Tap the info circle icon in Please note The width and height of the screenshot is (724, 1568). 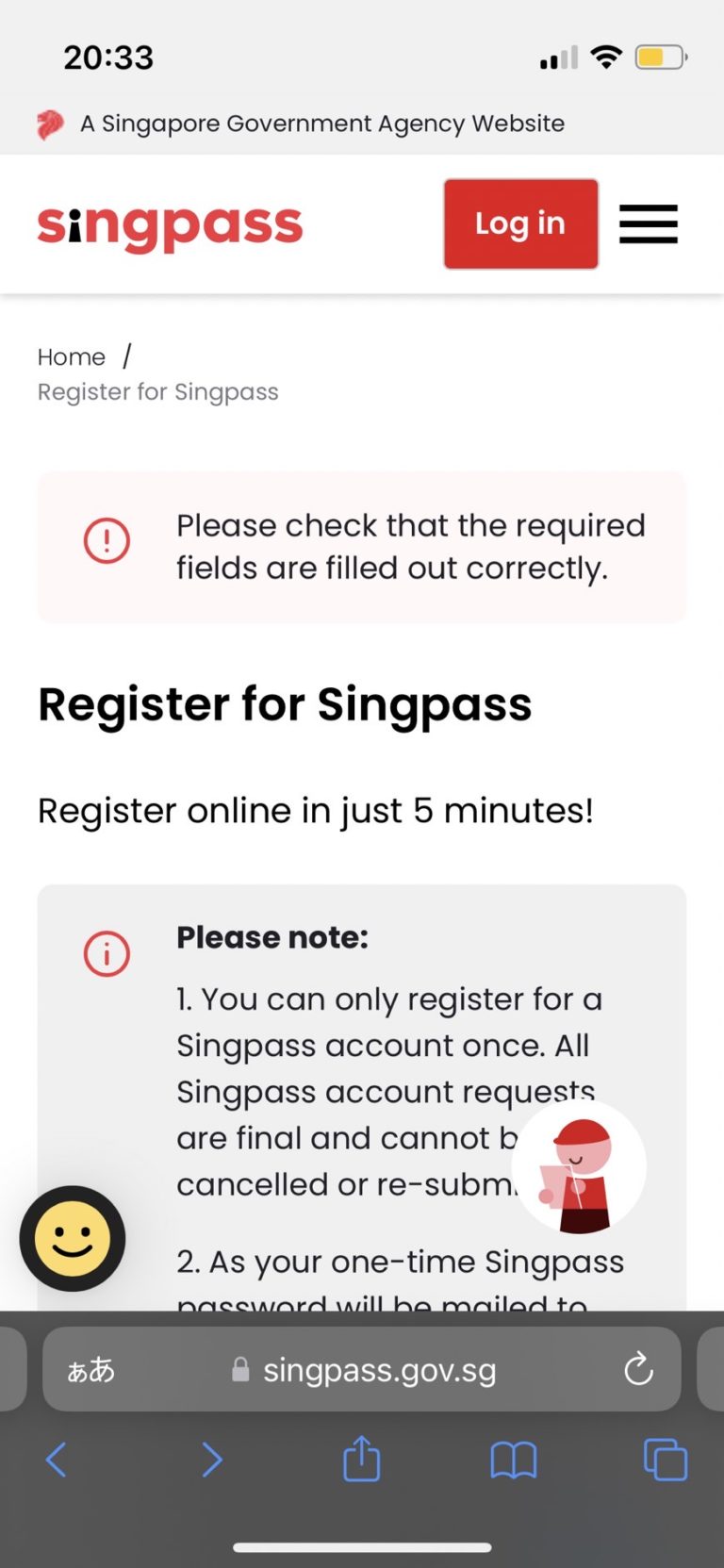[107, 953]
